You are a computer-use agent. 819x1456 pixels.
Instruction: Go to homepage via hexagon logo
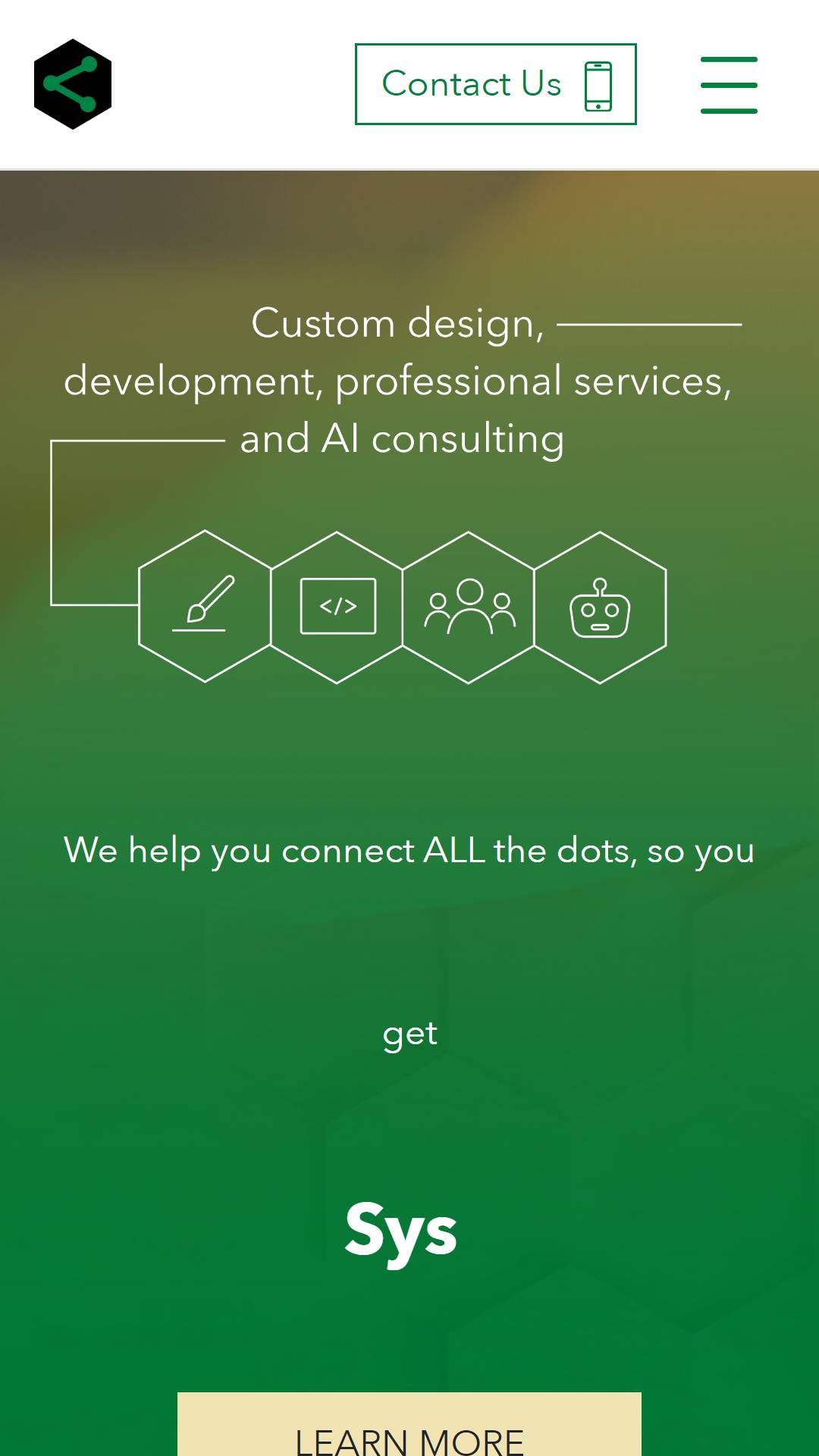click(73, 84)
